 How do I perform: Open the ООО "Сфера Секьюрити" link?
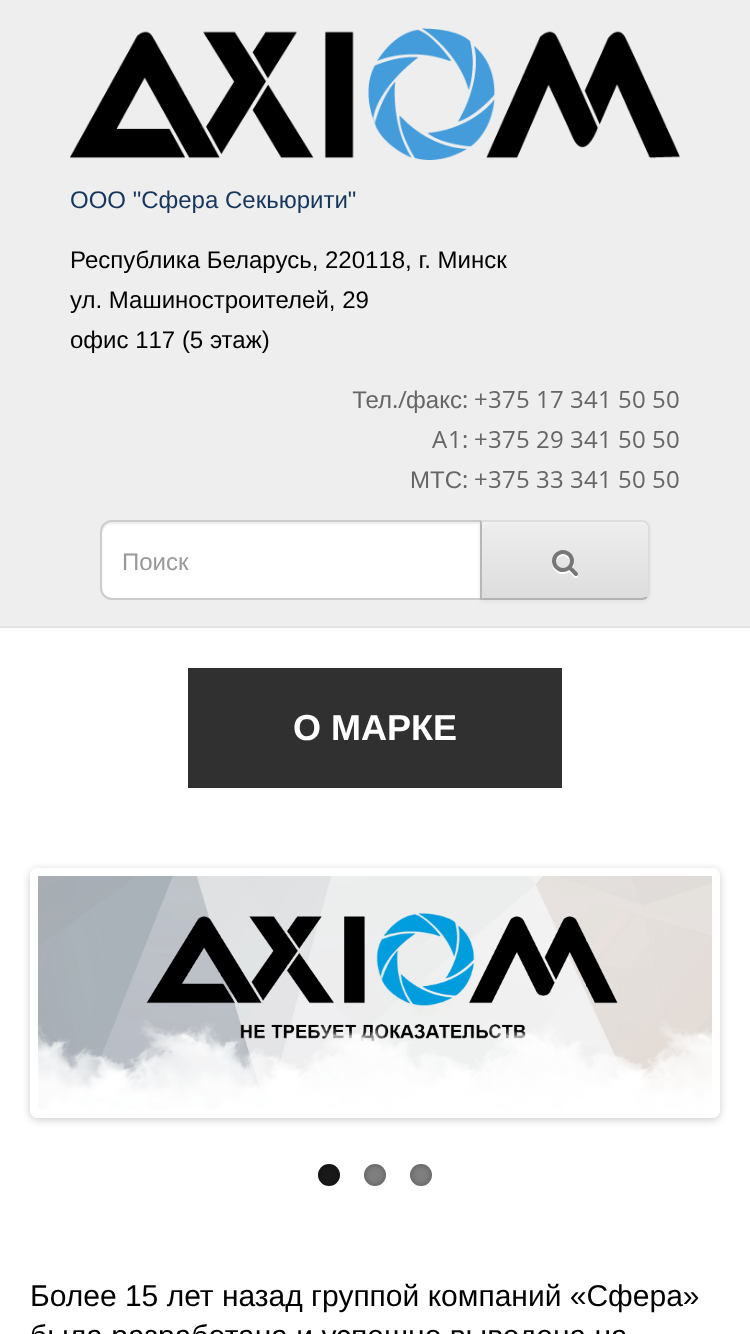point(213,200)
